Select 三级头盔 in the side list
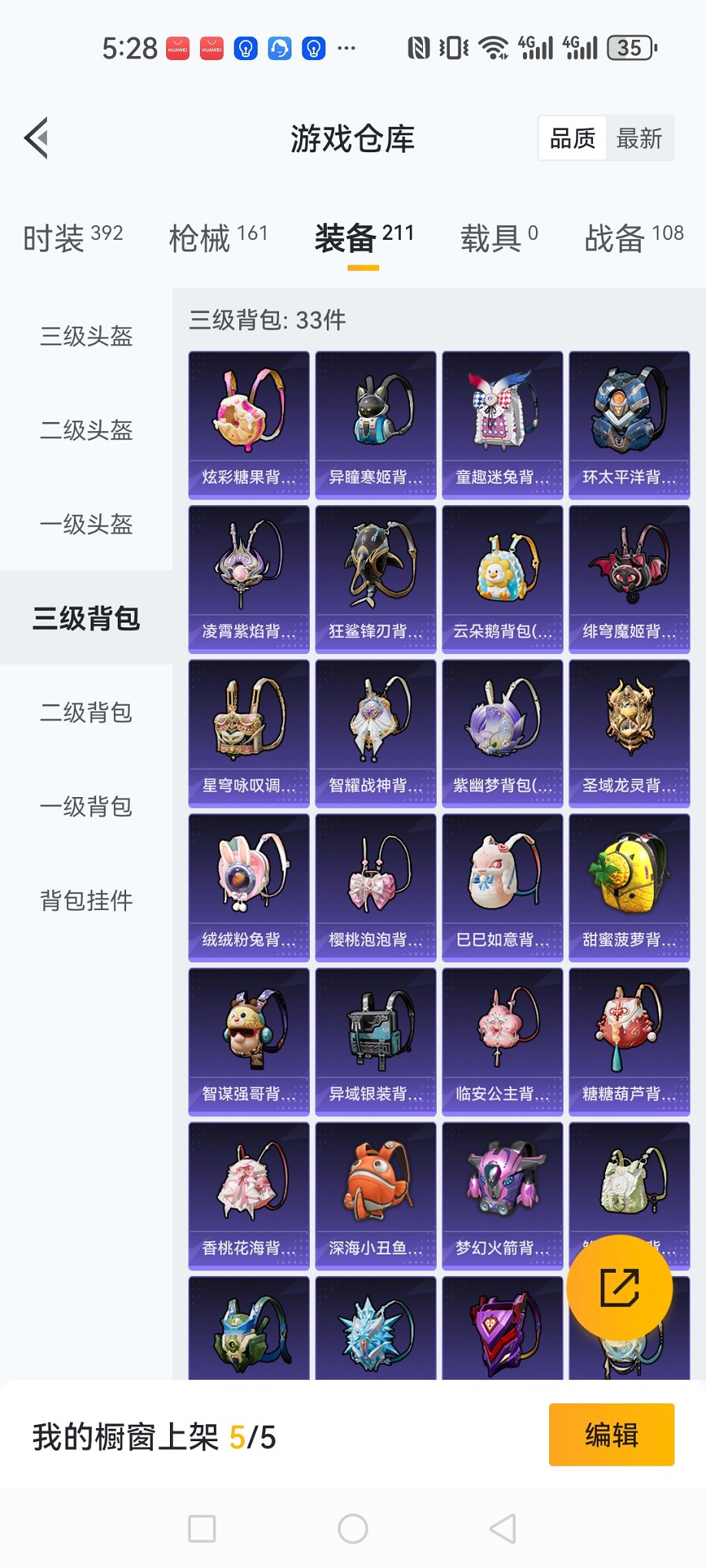Screen dimensions: 706x1568 86,336
